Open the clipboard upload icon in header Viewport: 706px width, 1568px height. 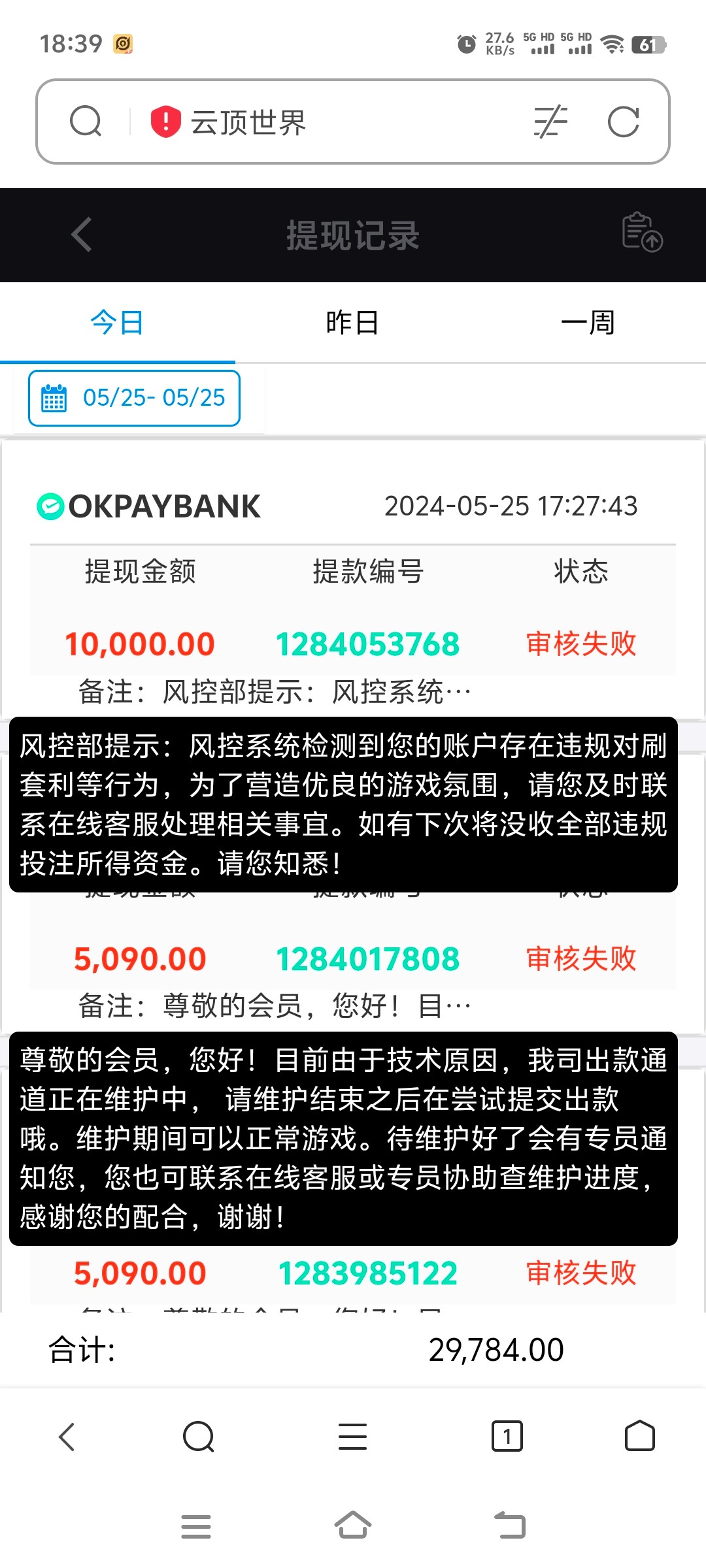pyautogui.click(x=642, y=232)
